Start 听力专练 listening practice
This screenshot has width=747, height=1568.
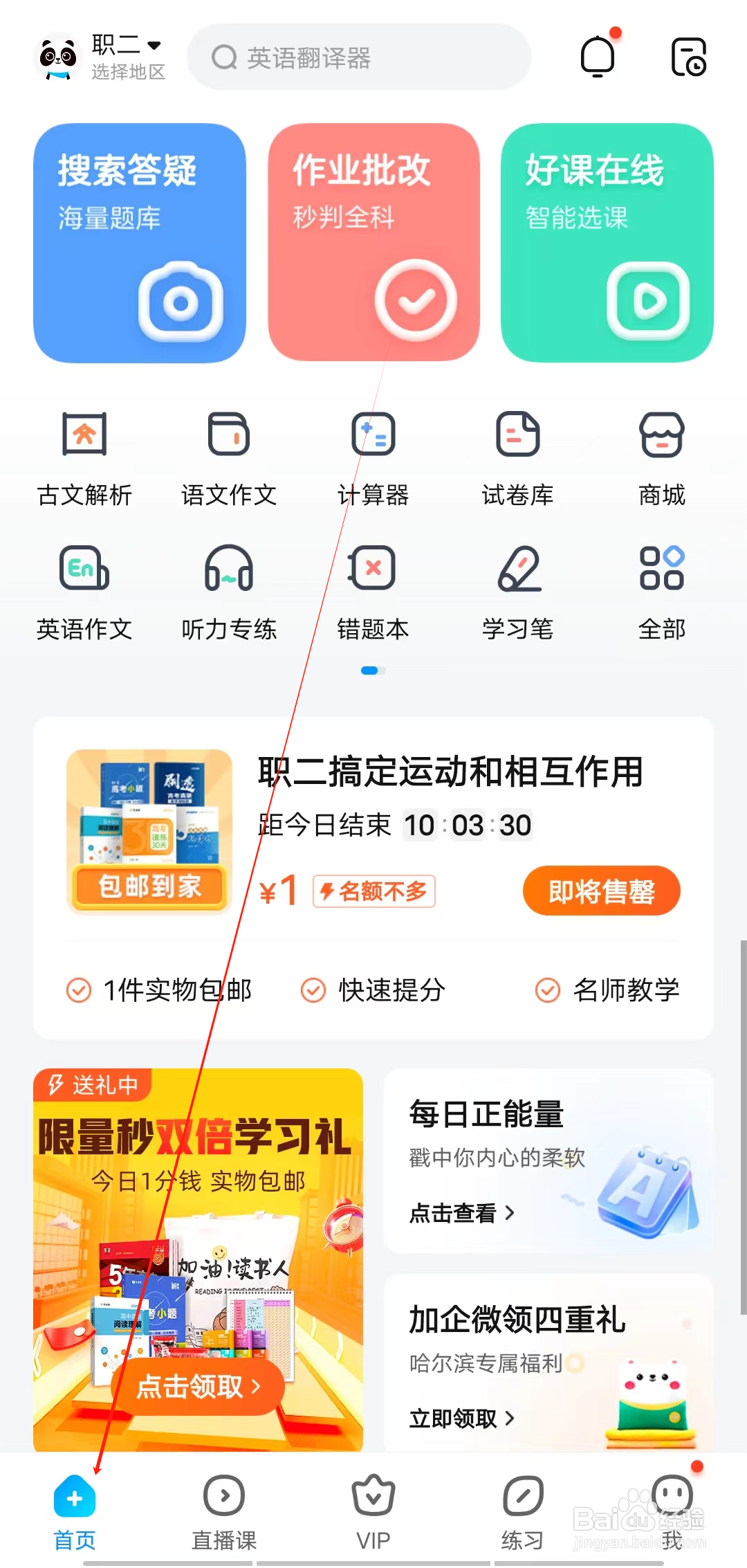pyautogui.click(x=229, y=592)
